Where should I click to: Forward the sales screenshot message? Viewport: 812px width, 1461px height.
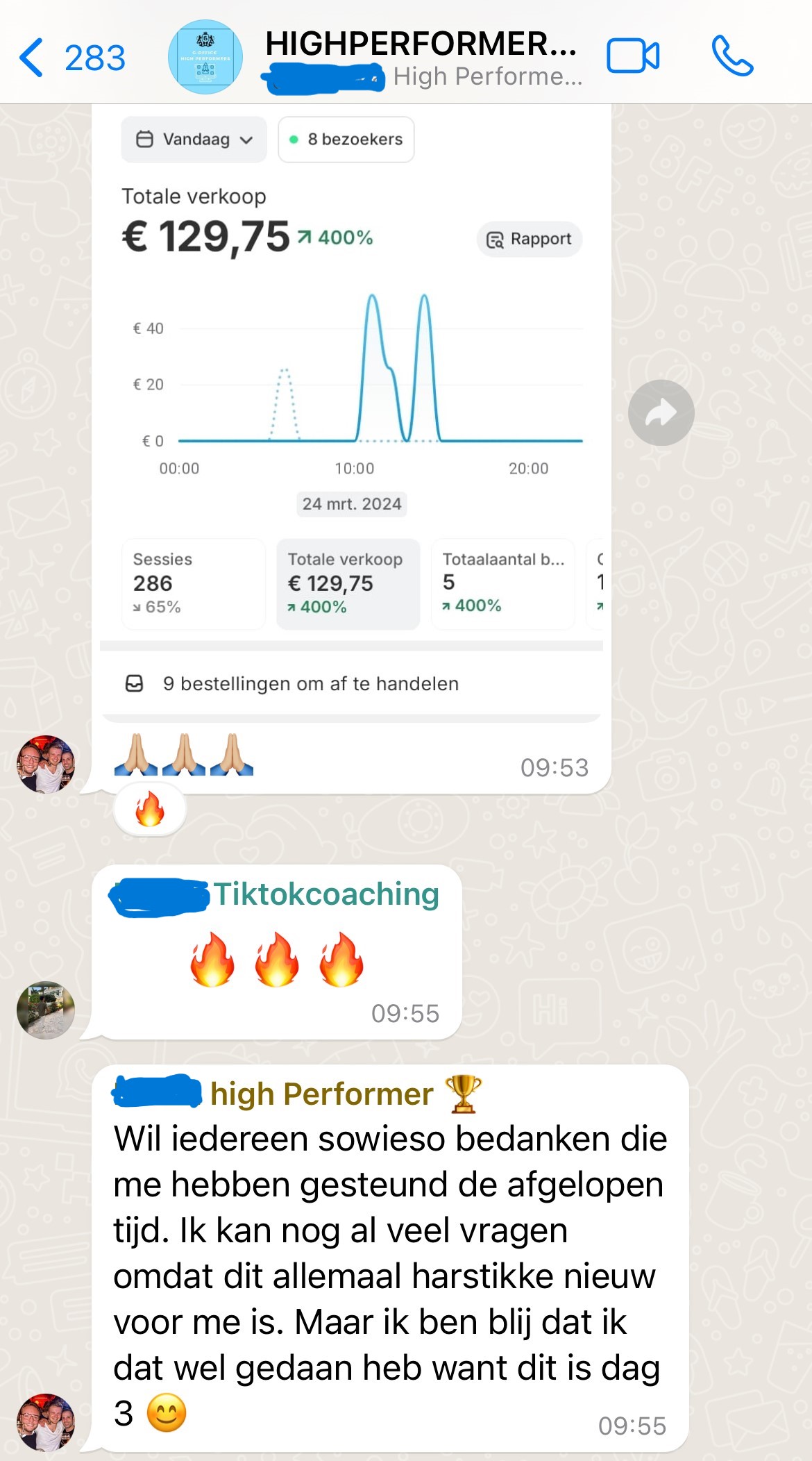coord(661,412)
